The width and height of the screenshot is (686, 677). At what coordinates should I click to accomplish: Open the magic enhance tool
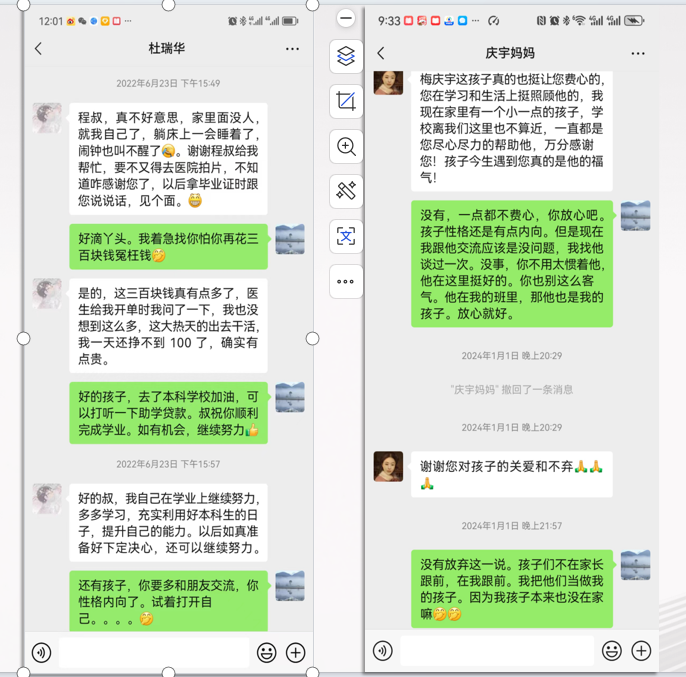coord(346,190)
